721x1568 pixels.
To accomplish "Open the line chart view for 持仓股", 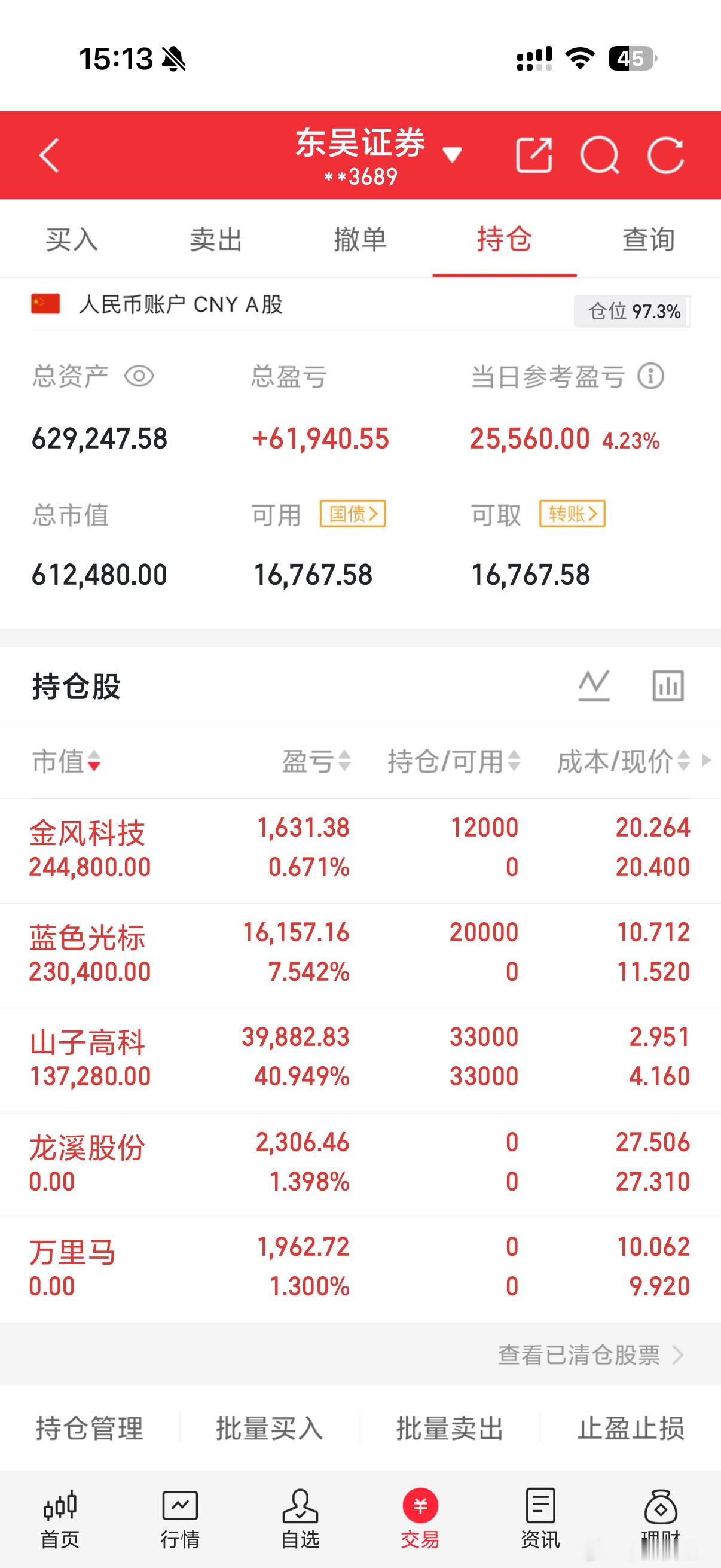I will coord(593,686).
